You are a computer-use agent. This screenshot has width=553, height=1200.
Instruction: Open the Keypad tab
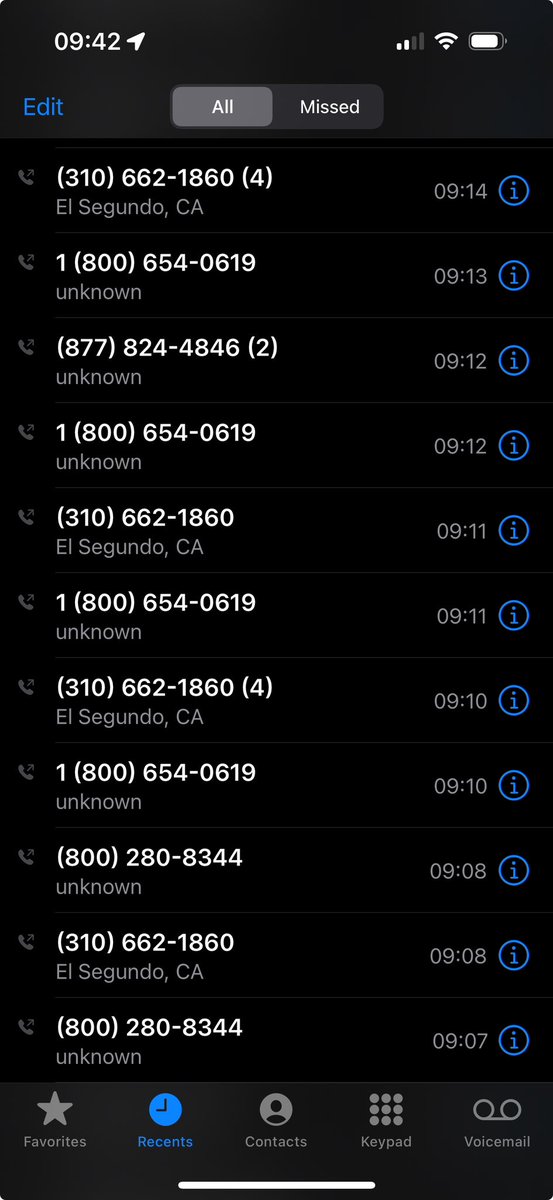click(386, 1119)
